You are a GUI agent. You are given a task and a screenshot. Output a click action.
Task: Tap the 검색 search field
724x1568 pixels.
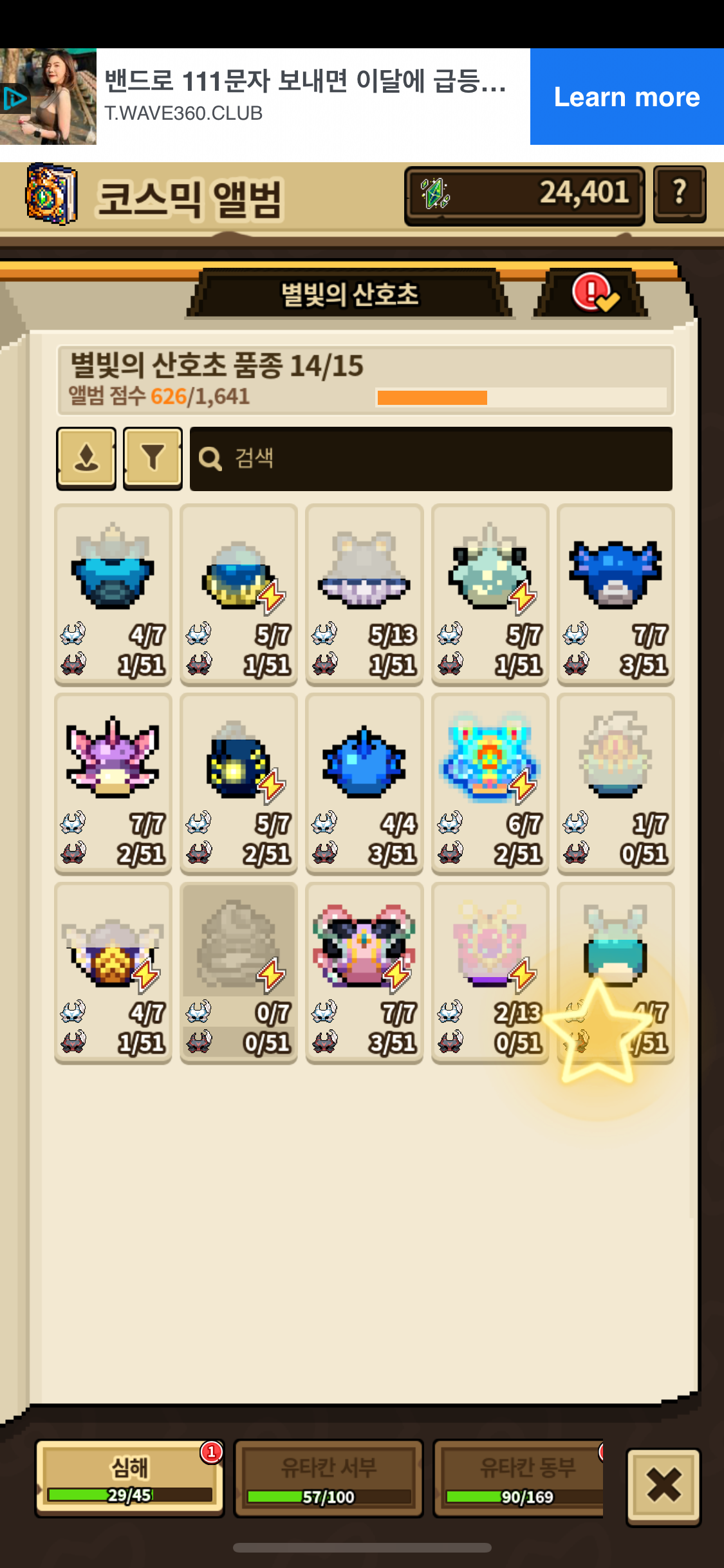[431, 459]
